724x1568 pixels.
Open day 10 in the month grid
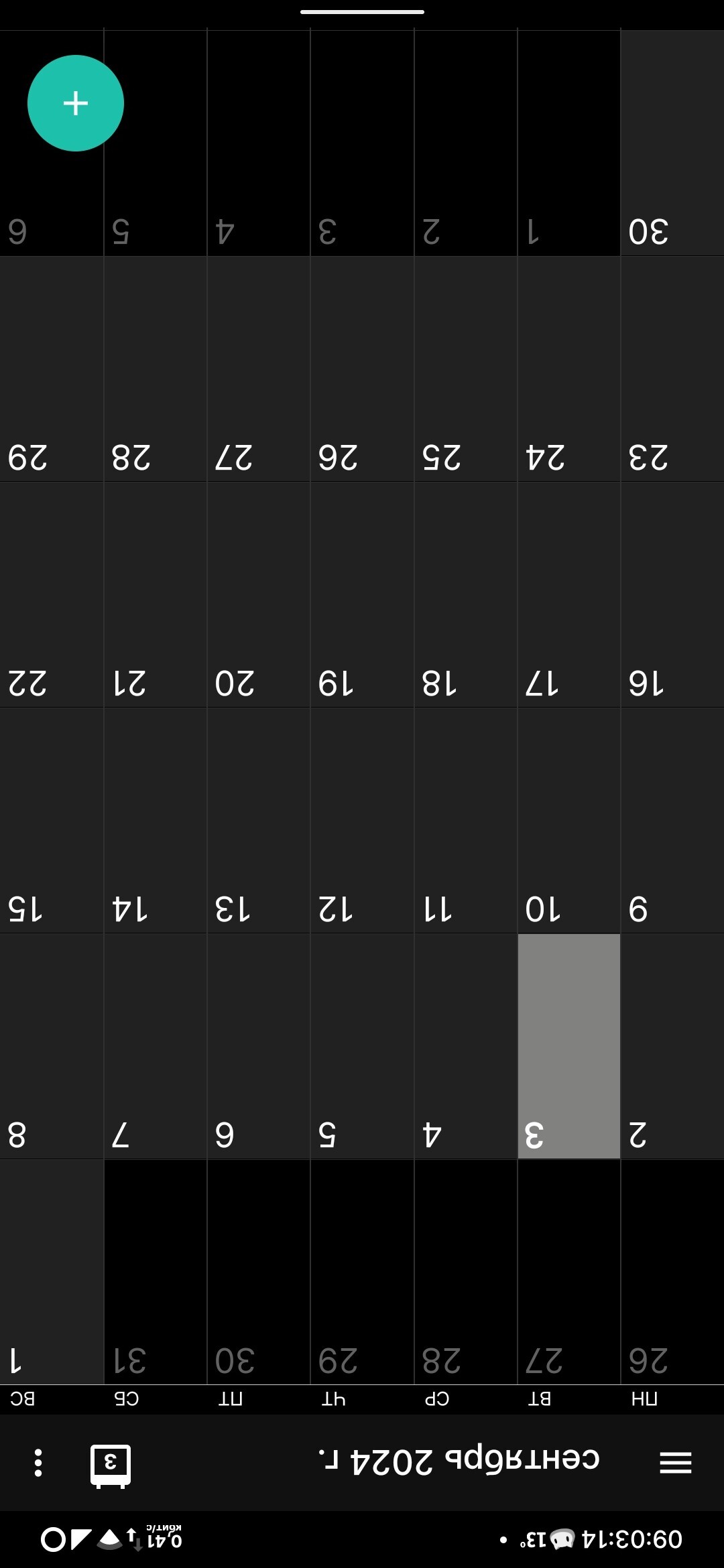point(568,820)
